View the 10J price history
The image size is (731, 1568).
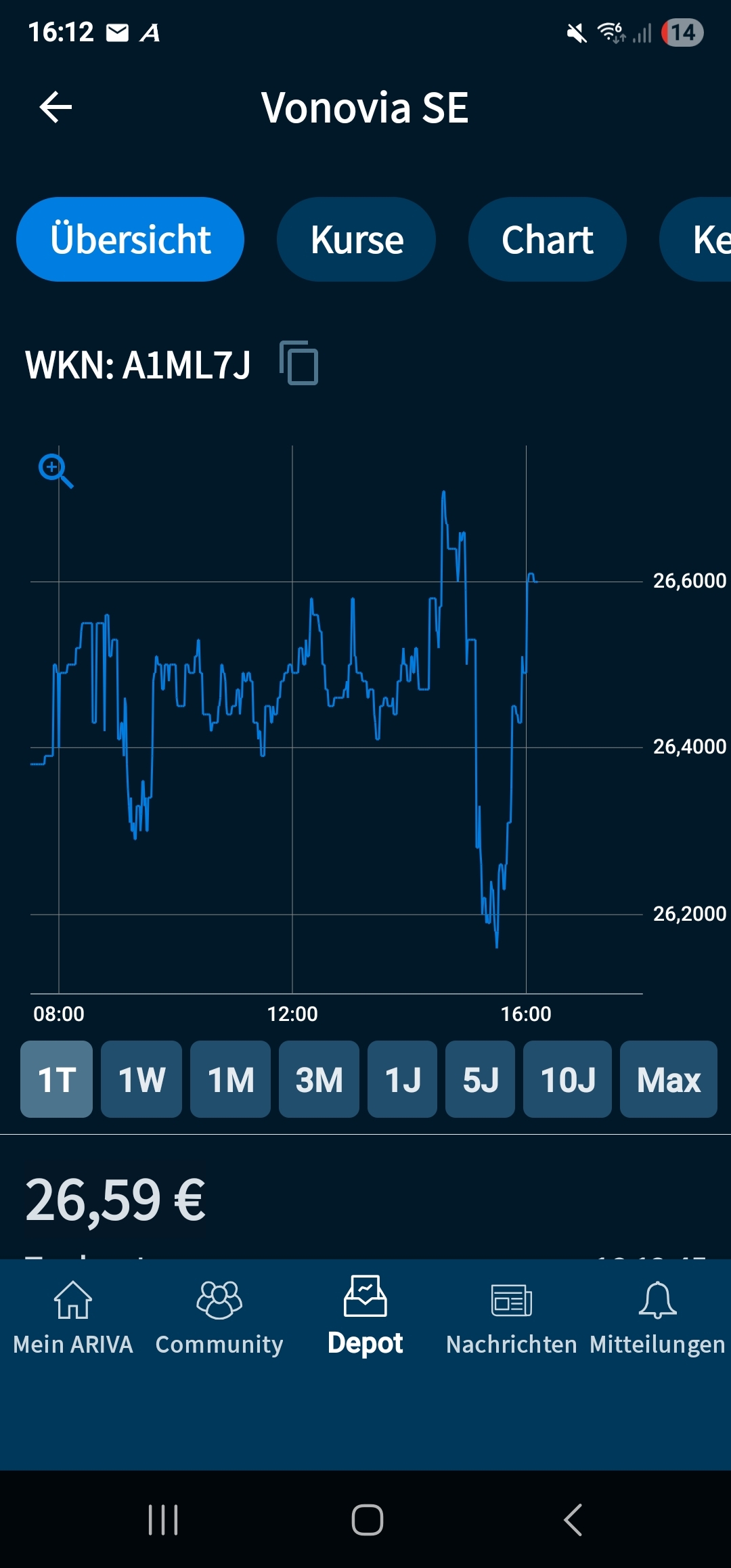click(567, 1079)
